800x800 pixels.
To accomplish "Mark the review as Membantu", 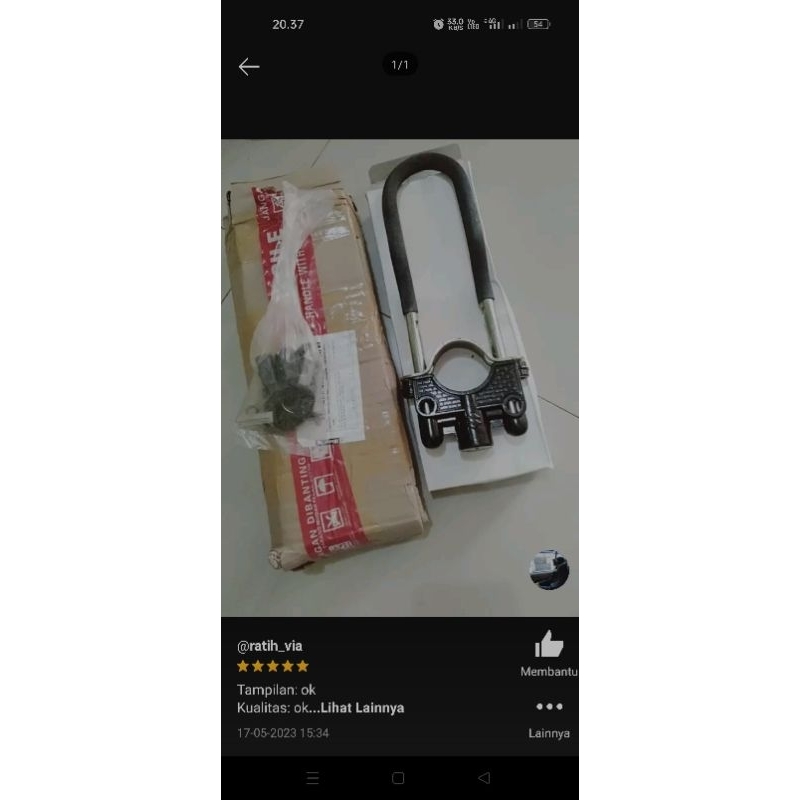I will tap(548, 645).
